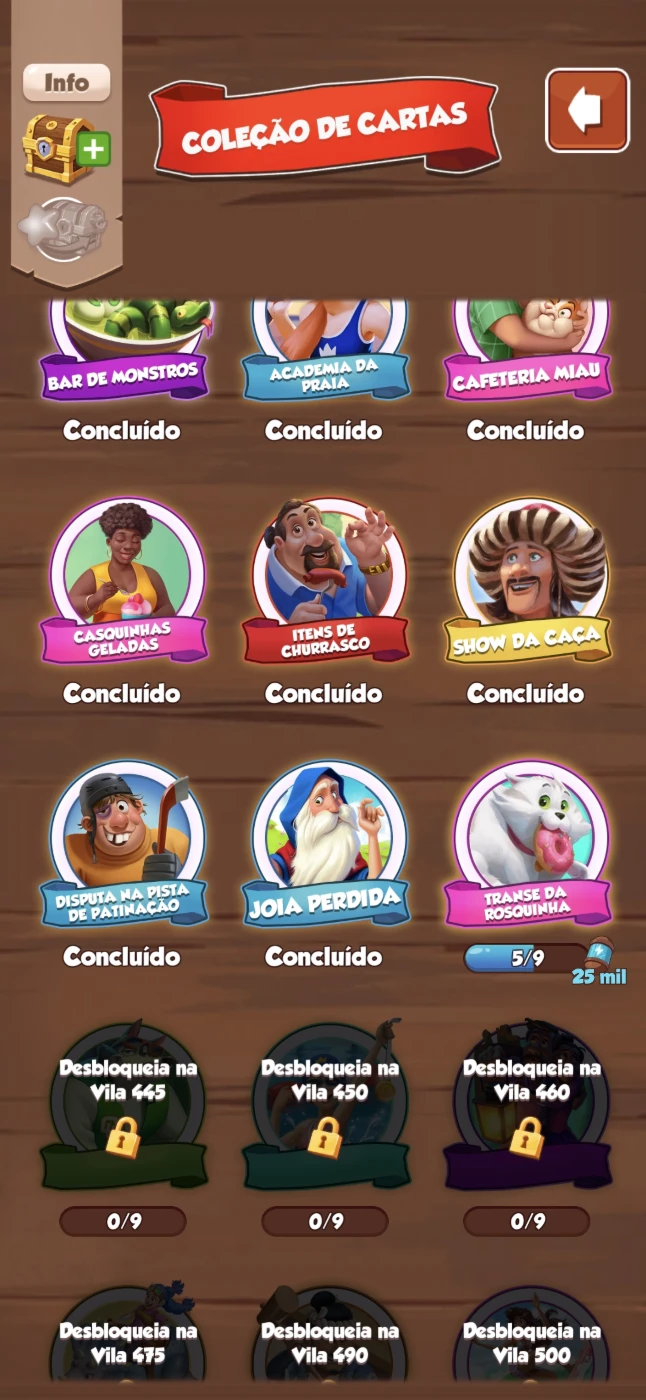The image size is (646, 1400).
Task: Open the Transe da Rosquinha set
Action: pyautogui.click(x=529, y=845)
